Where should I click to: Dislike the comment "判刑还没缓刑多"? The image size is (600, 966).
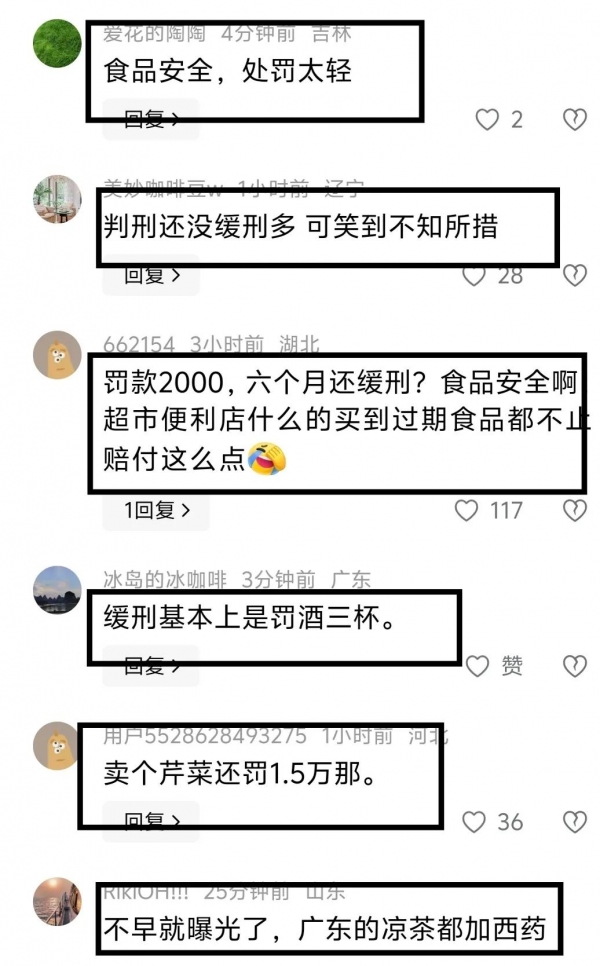[574, 275]
